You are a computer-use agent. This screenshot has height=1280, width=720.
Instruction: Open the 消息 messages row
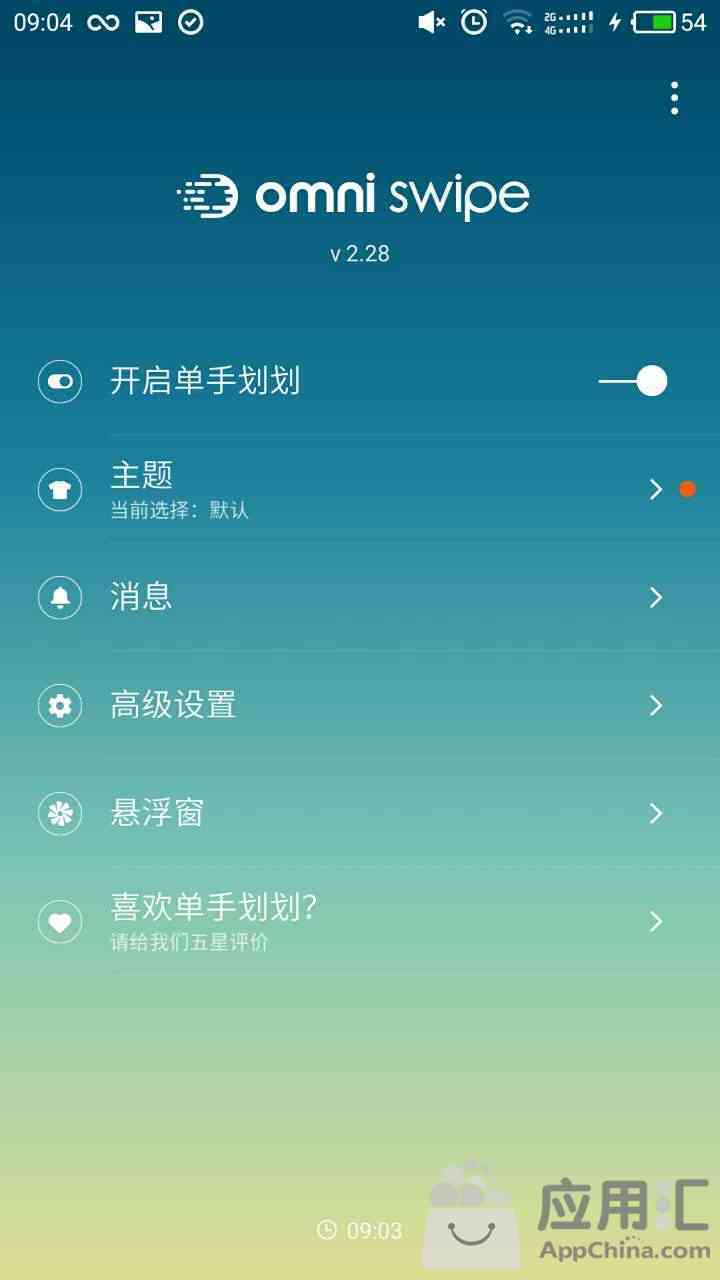click(360, 597)
